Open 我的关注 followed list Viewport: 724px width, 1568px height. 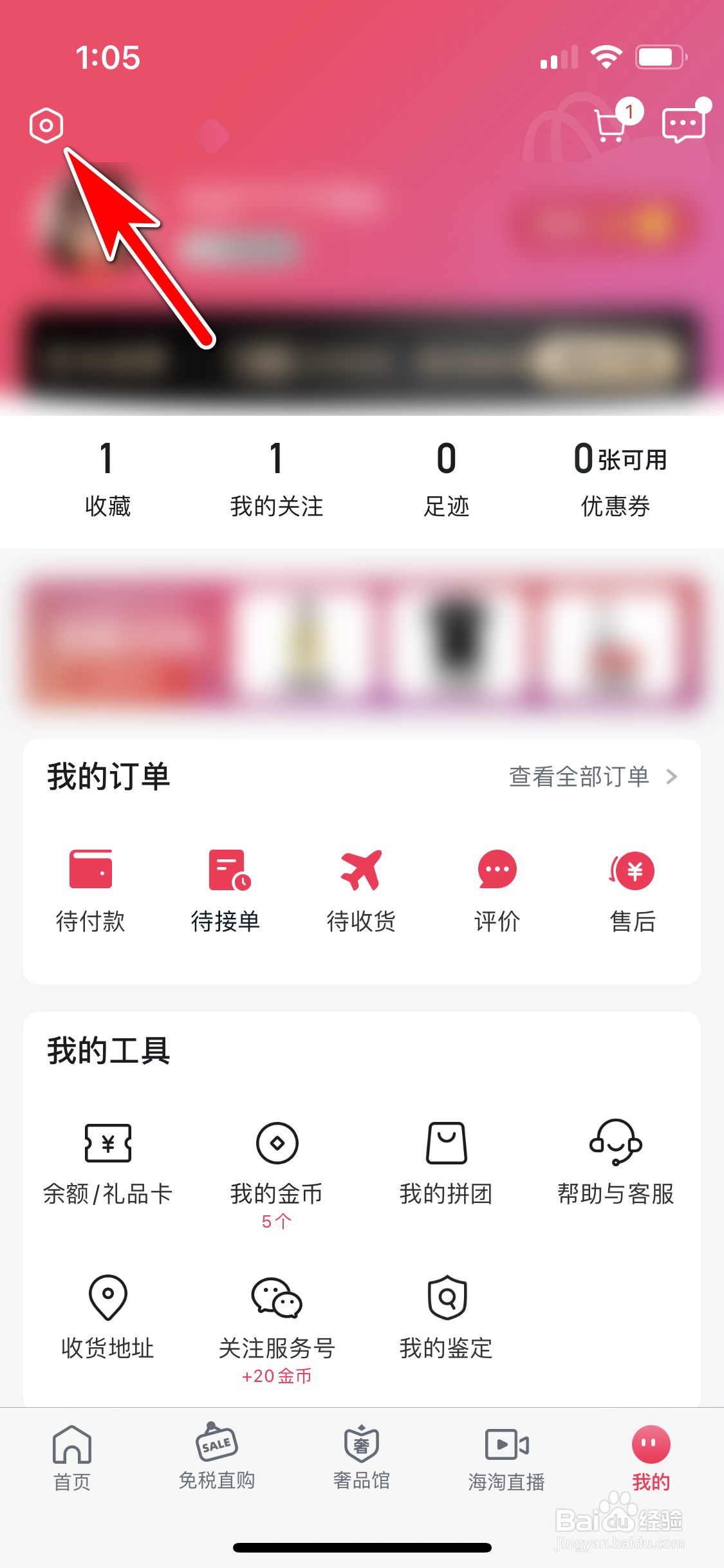[277, 479]
